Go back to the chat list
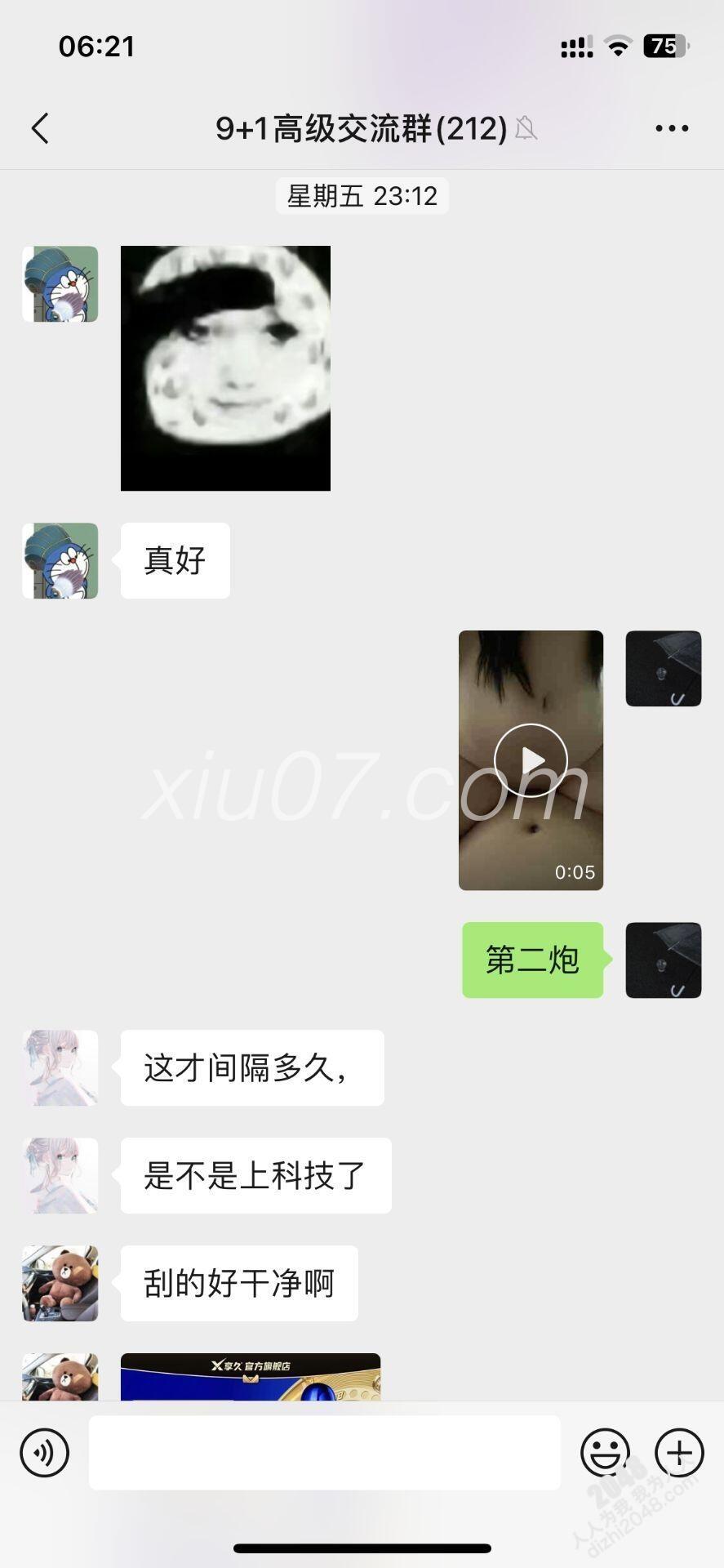The height and width of the screenshot is (1568, 724). [40, 128]
